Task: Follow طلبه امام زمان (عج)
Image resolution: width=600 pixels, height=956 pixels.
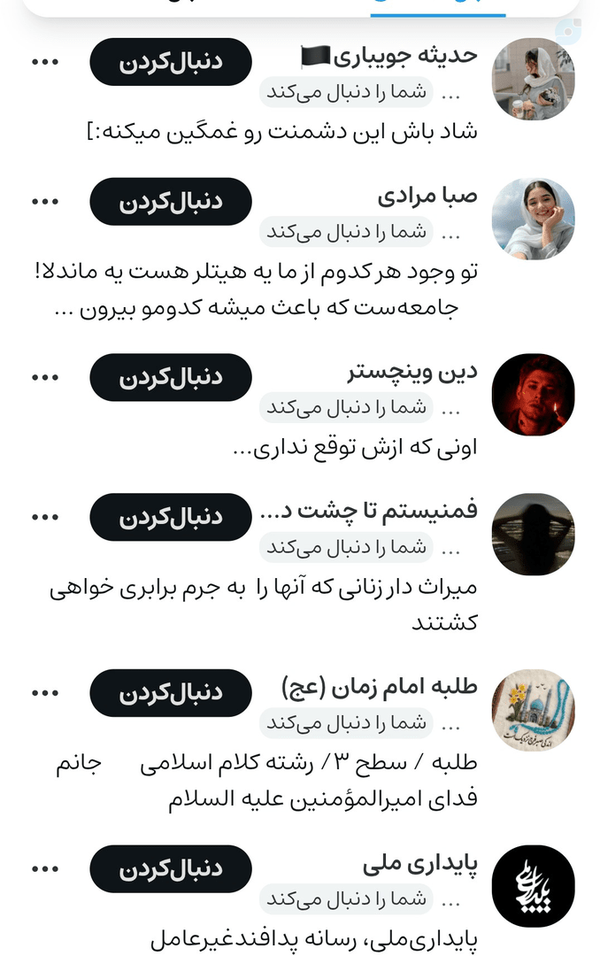Action: click(x=170, y=693)
